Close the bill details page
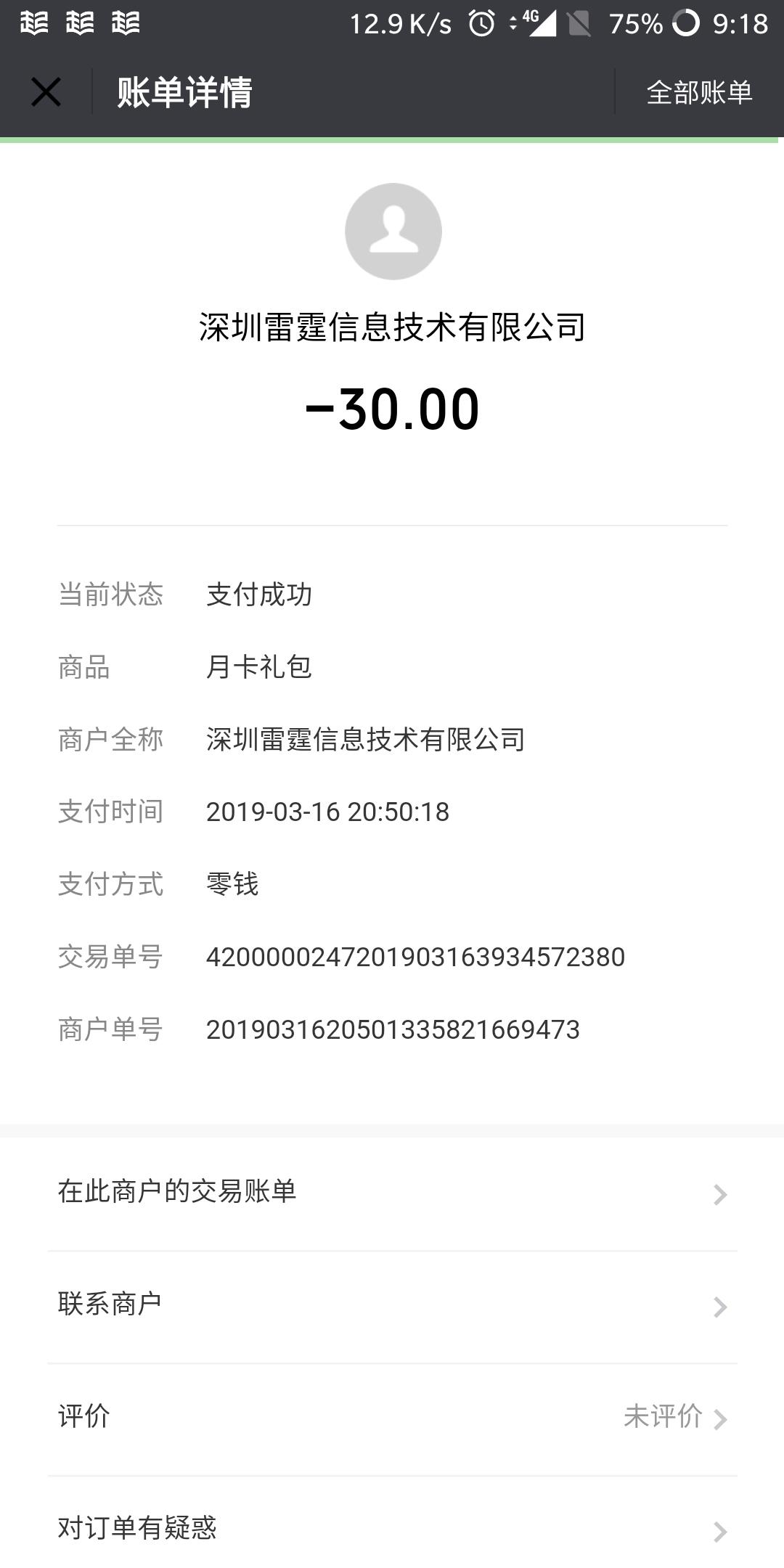The image size is (784, 1568). click(x=46, y=92)
